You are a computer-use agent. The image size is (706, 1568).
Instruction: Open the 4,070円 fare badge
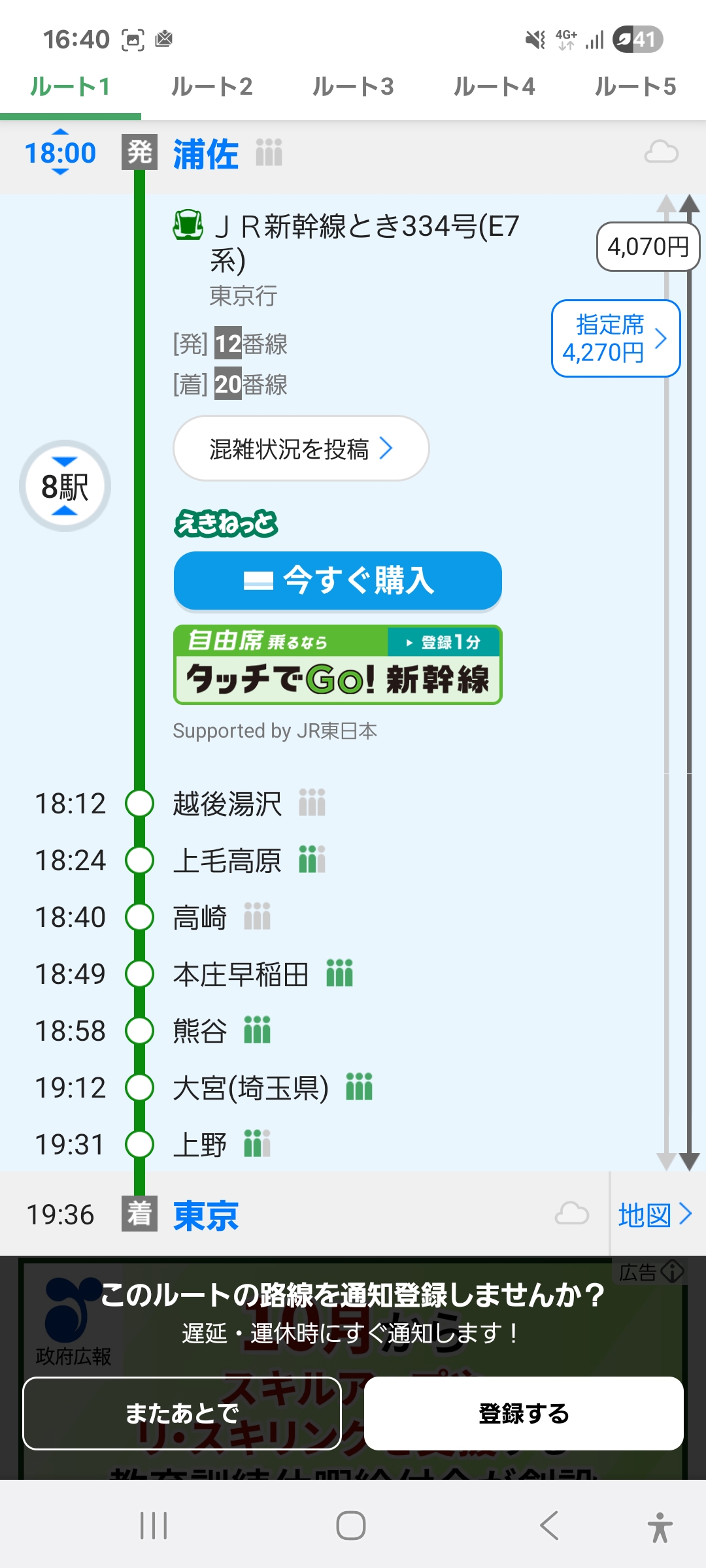point(648,247)
